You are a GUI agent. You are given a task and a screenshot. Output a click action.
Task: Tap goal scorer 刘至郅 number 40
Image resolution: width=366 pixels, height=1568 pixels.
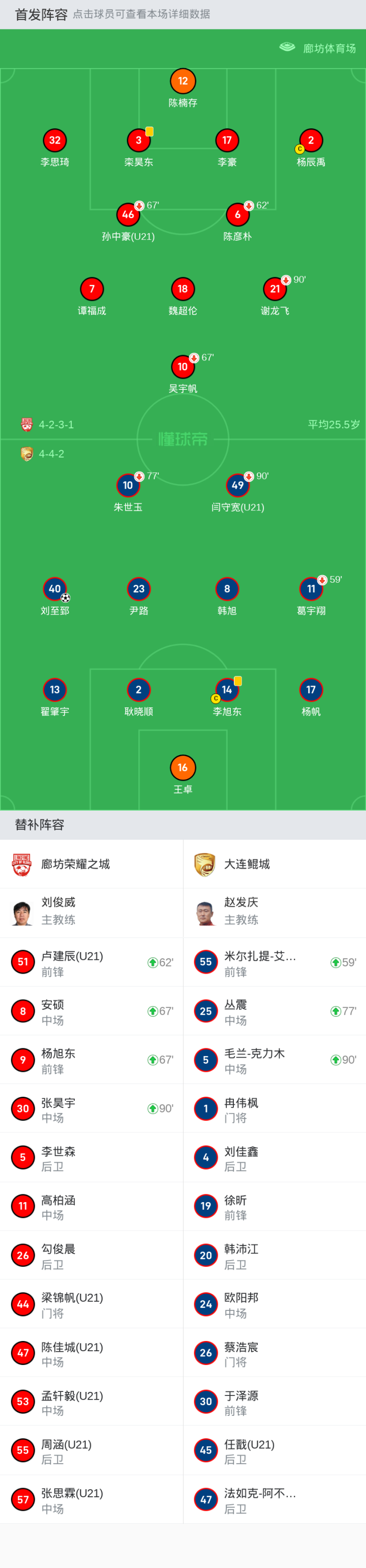[x=55, y=589]
